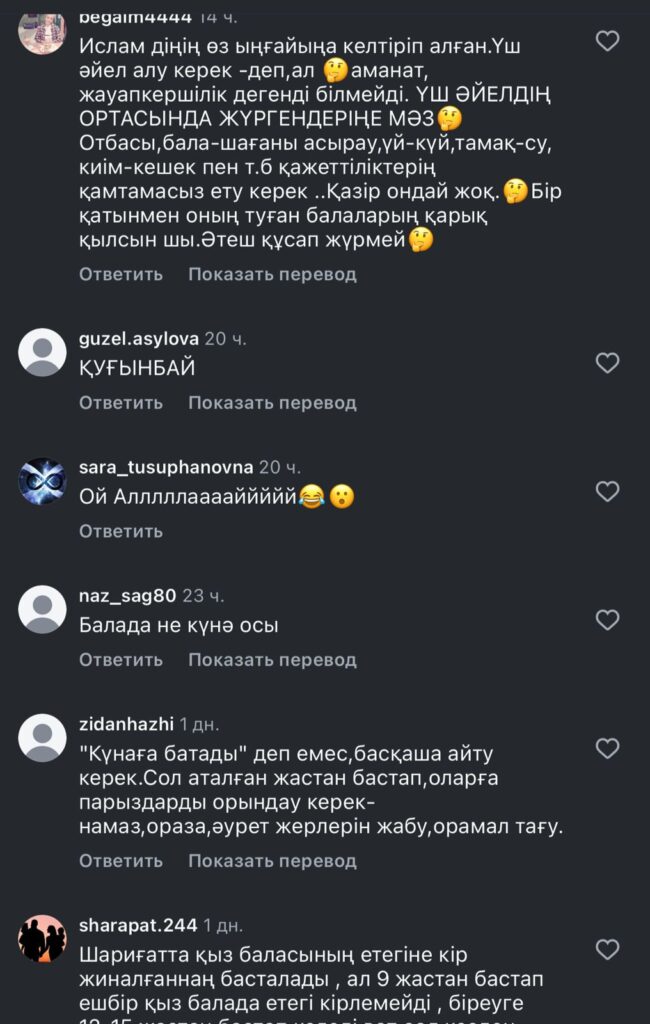The width and height of the screenshot is (650, 1024).
Task: Like zidanhazhi's comment
Action: [607, 748]
